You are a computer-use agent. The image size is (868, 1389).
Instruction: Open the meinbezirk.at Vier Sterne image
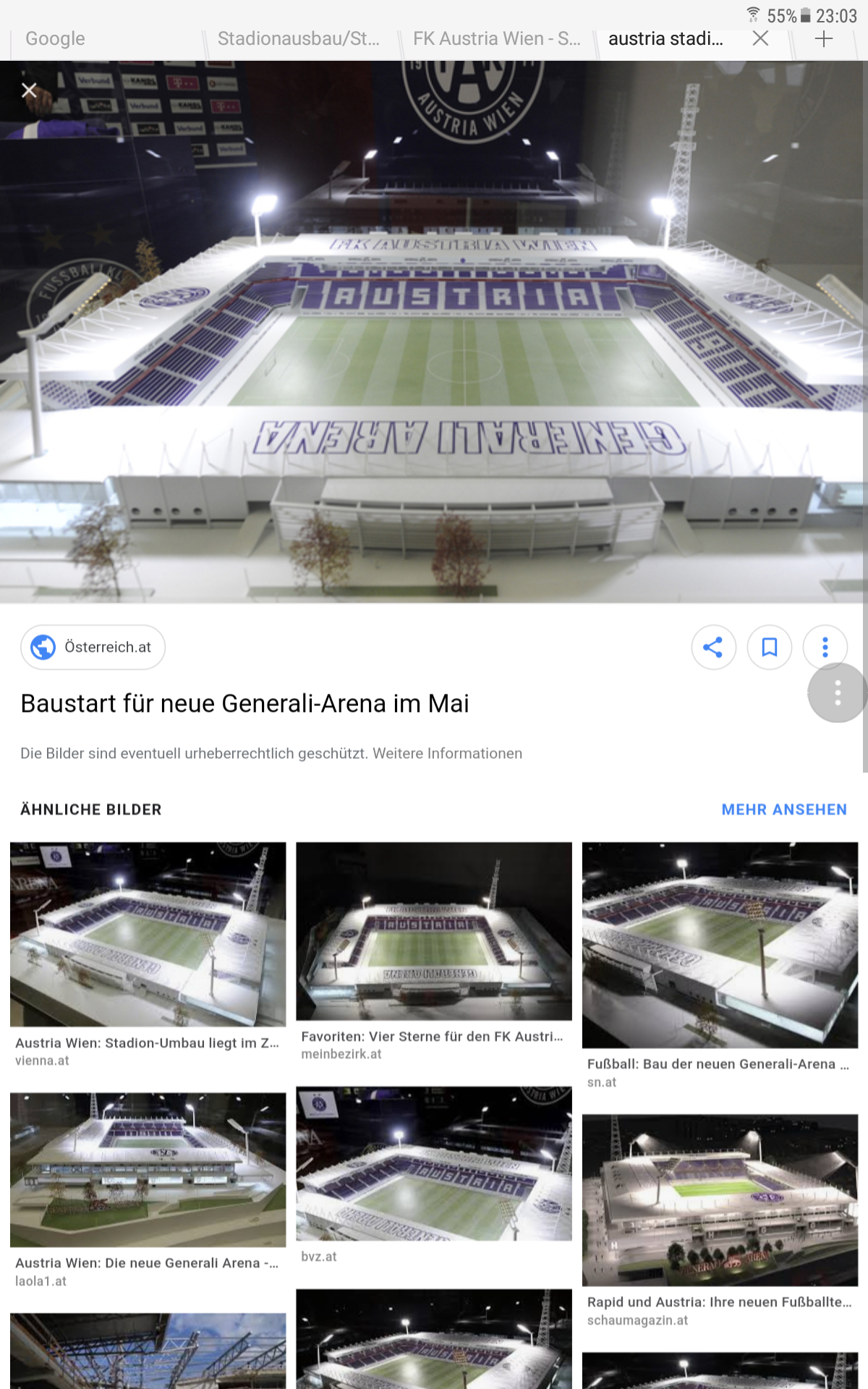coord(434,931)
